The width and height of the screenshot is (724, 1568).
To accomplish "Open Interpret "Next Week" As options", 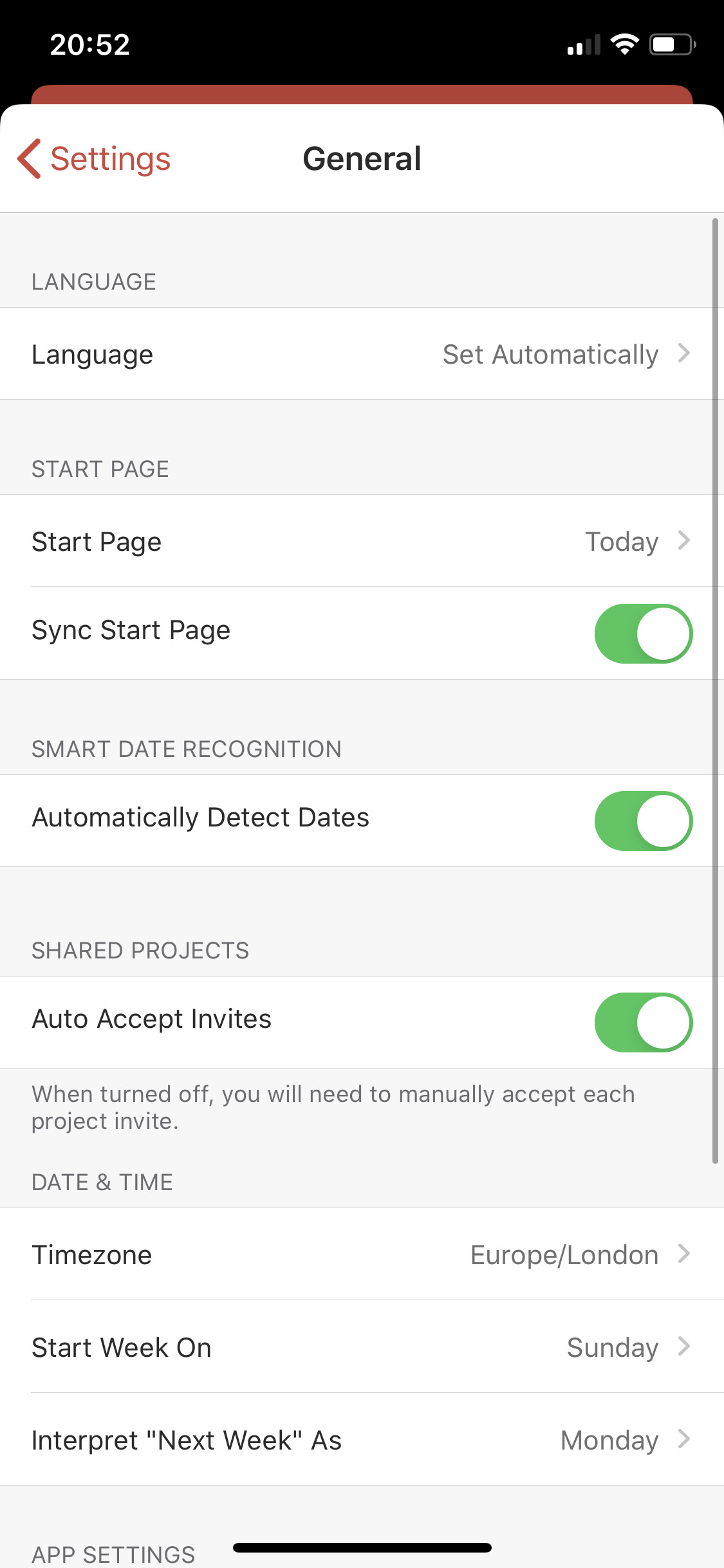I will [362, 1441].
